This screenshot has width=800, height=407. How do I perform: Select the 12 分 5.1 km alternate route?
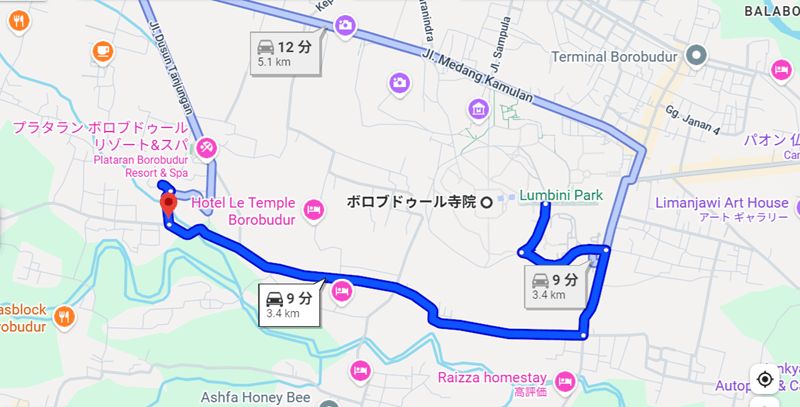(285, 52)
